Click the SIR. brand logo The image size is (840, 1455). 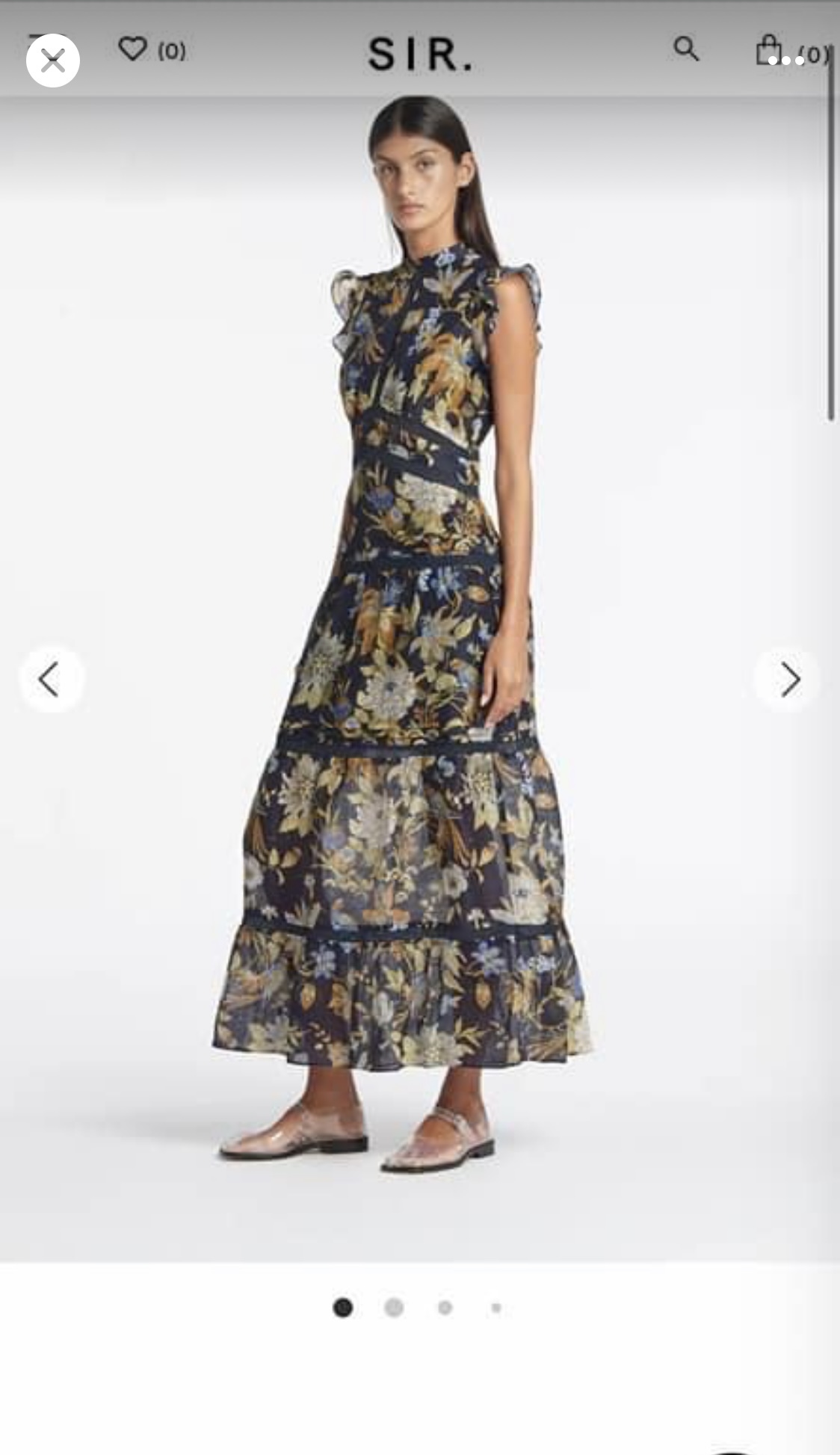click(420, 52)
